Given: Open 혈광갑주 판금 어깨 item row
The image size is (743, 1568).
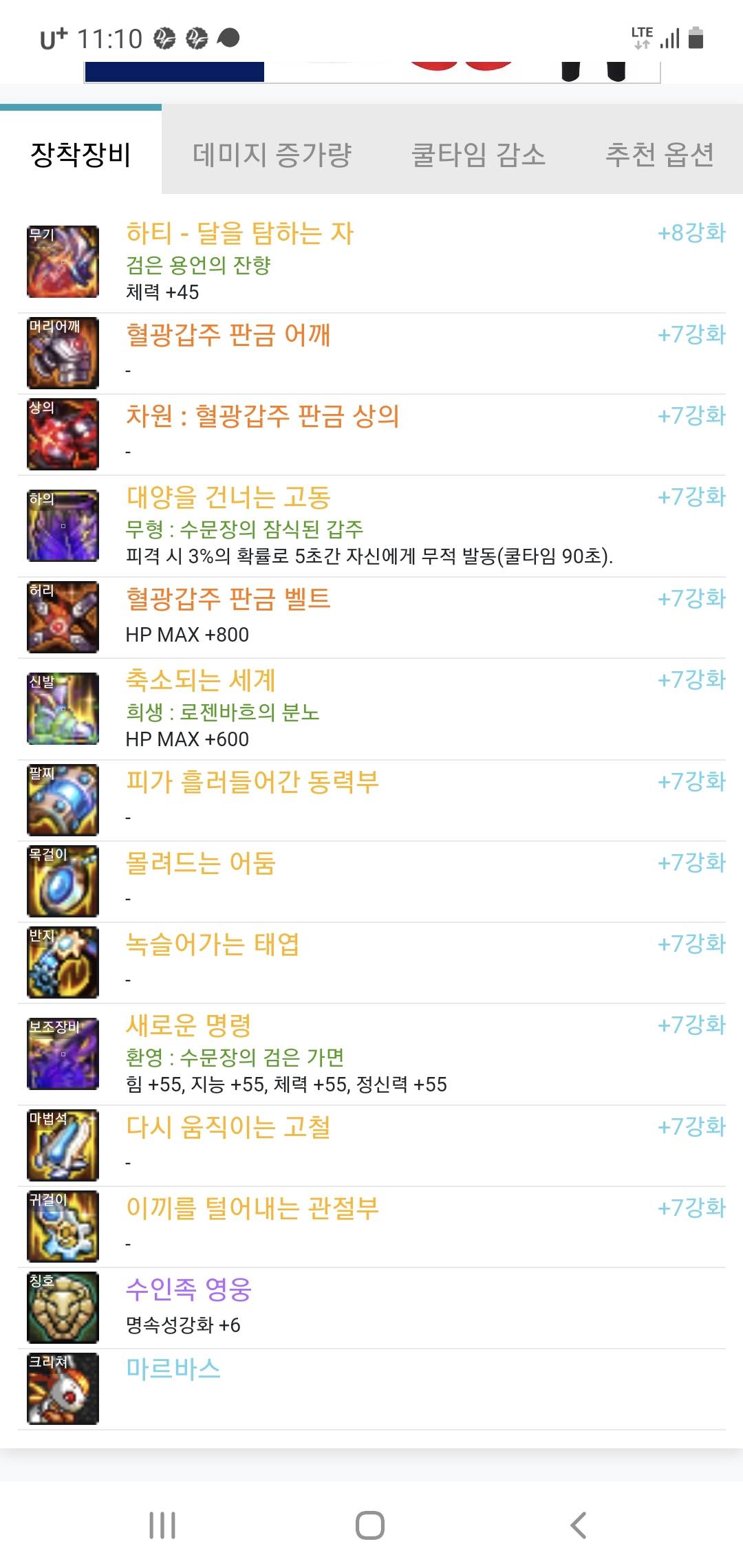Looking at the screenshot, I should [x=371, y=353].
